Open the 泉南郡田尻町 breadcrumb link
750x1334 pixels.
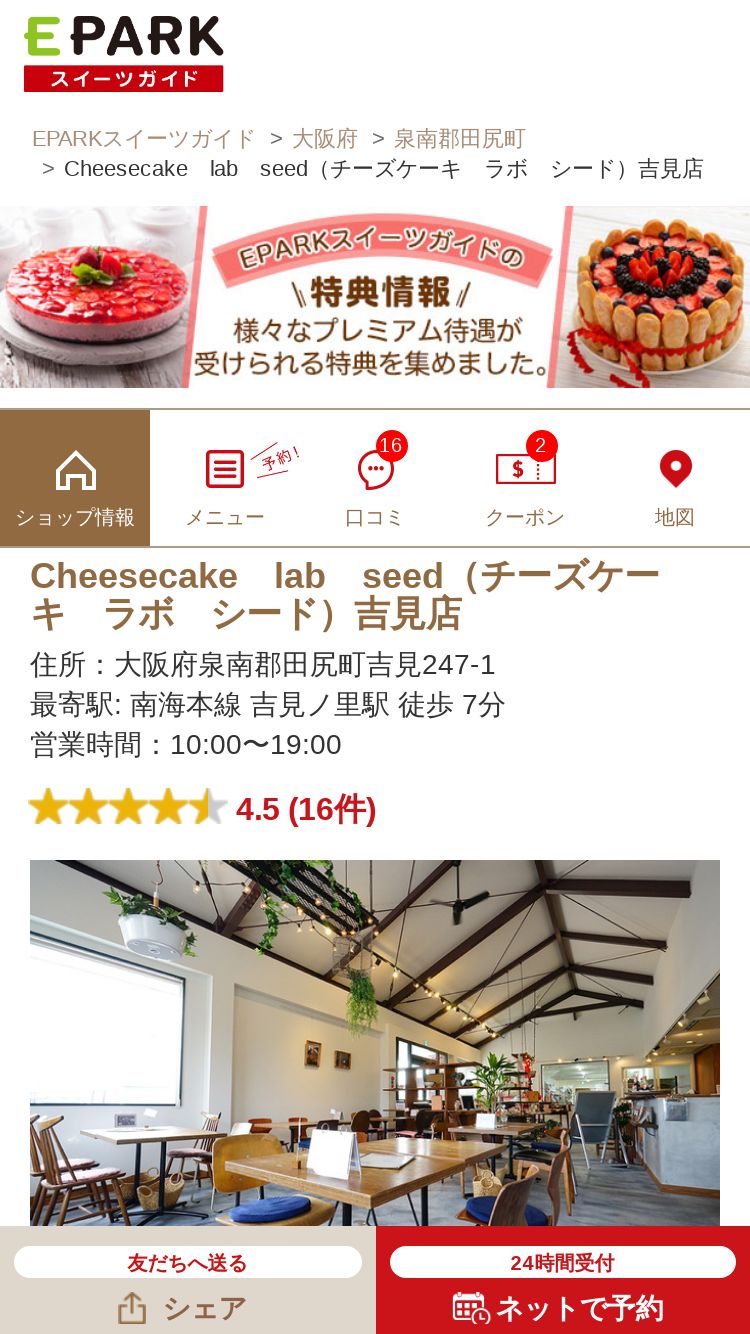[x=459, y=139]
